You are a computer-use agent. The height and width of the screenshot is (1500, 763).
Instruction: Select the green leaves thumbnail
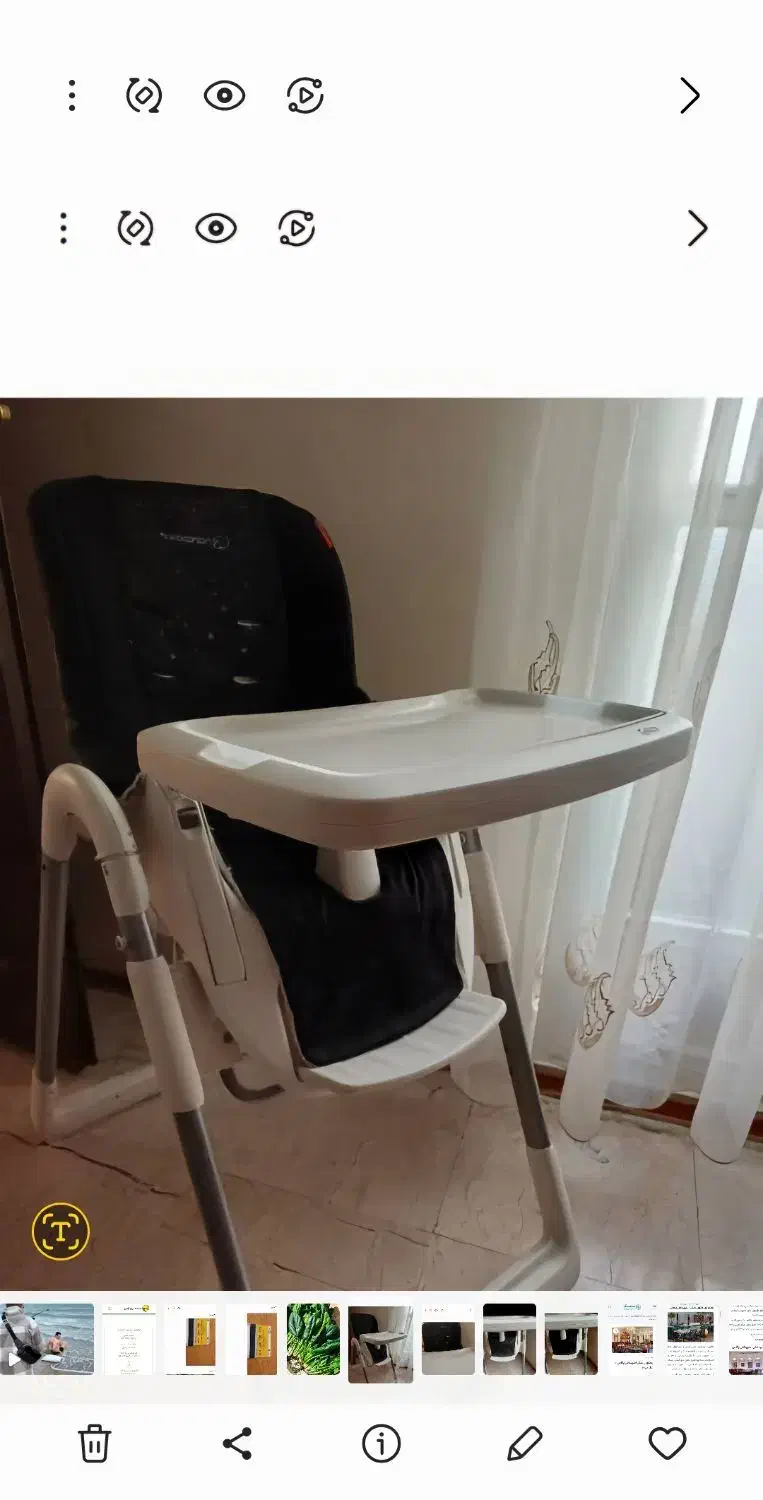tap(313, 1339)
